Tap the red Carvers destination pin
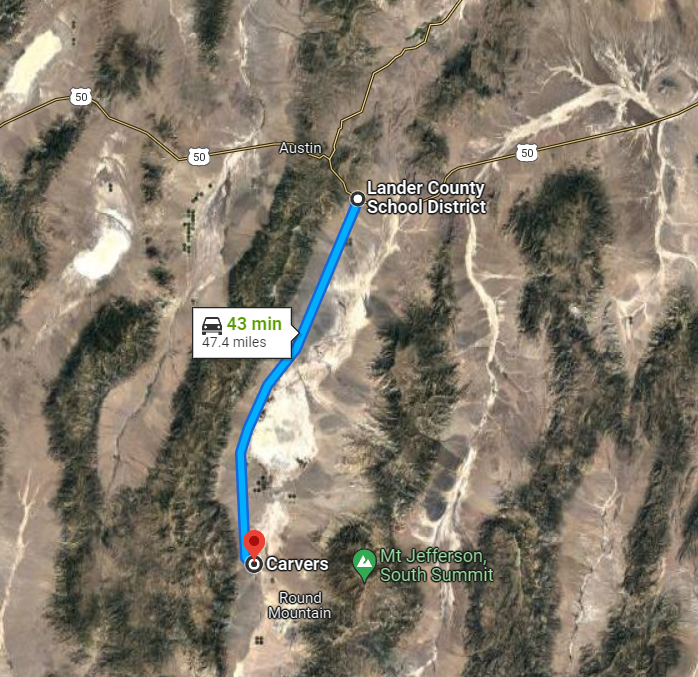The width and height of the screenshot is (698, 677). point(253,544)
